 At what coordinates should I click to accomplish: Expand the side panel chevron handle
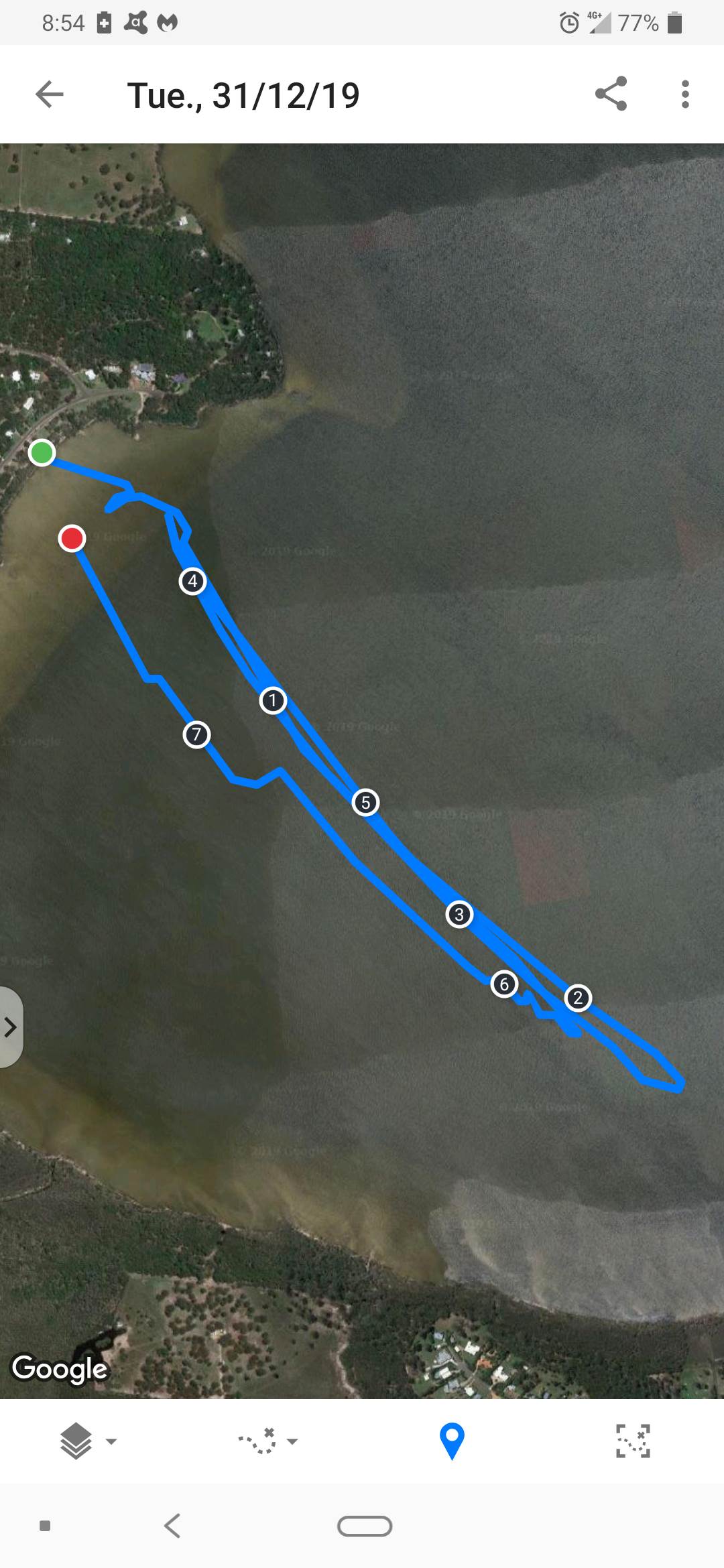click(11, 1027)
